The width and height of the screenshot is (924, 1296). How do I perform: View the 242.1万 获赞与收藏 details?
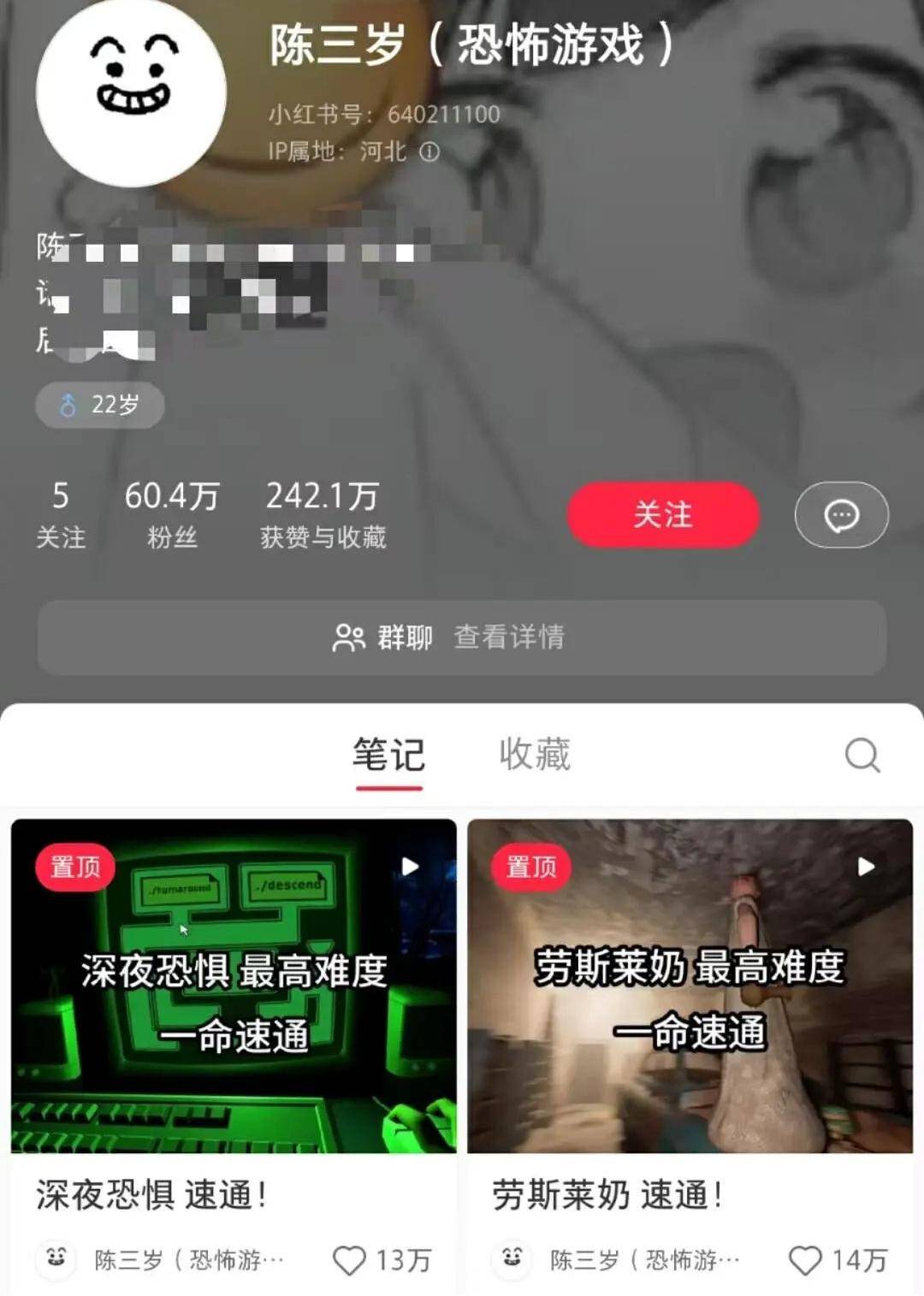pos(323,514)
